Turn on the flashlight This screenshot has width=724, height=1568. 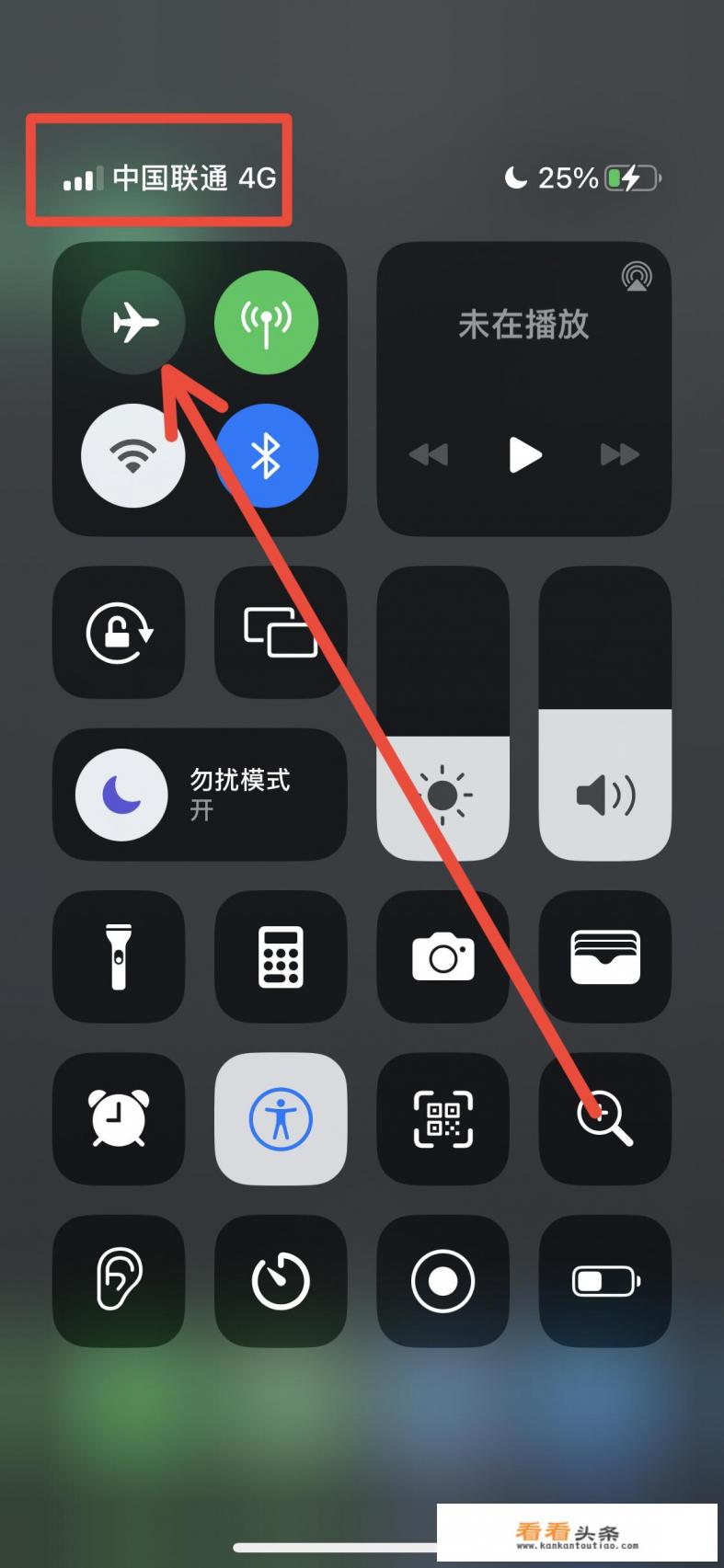pyautogui.click(x=119, y=956)
